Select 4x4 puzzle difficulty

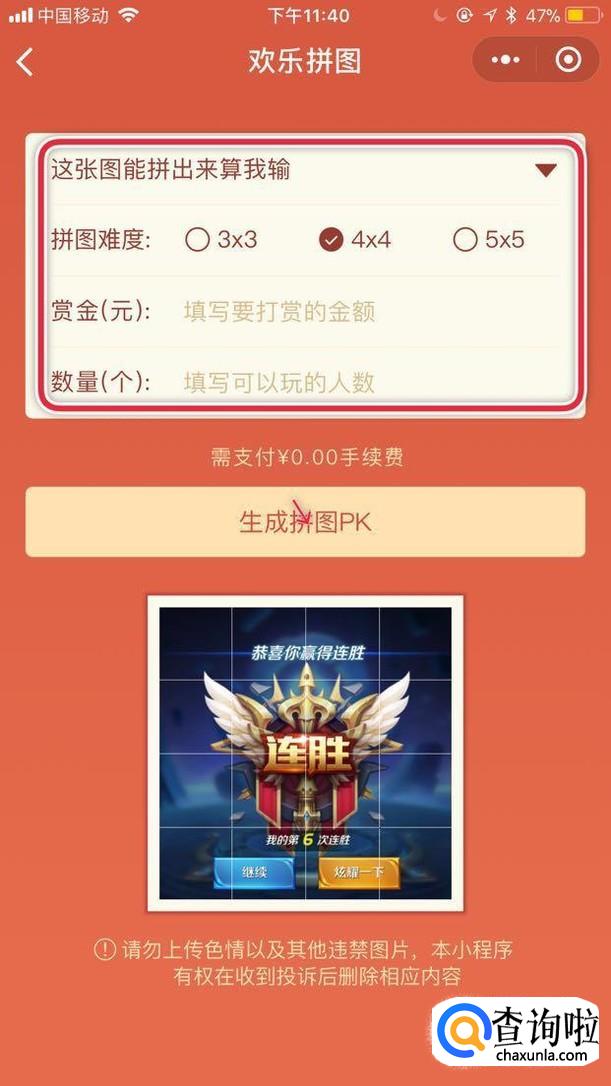[x=331, y=240]
